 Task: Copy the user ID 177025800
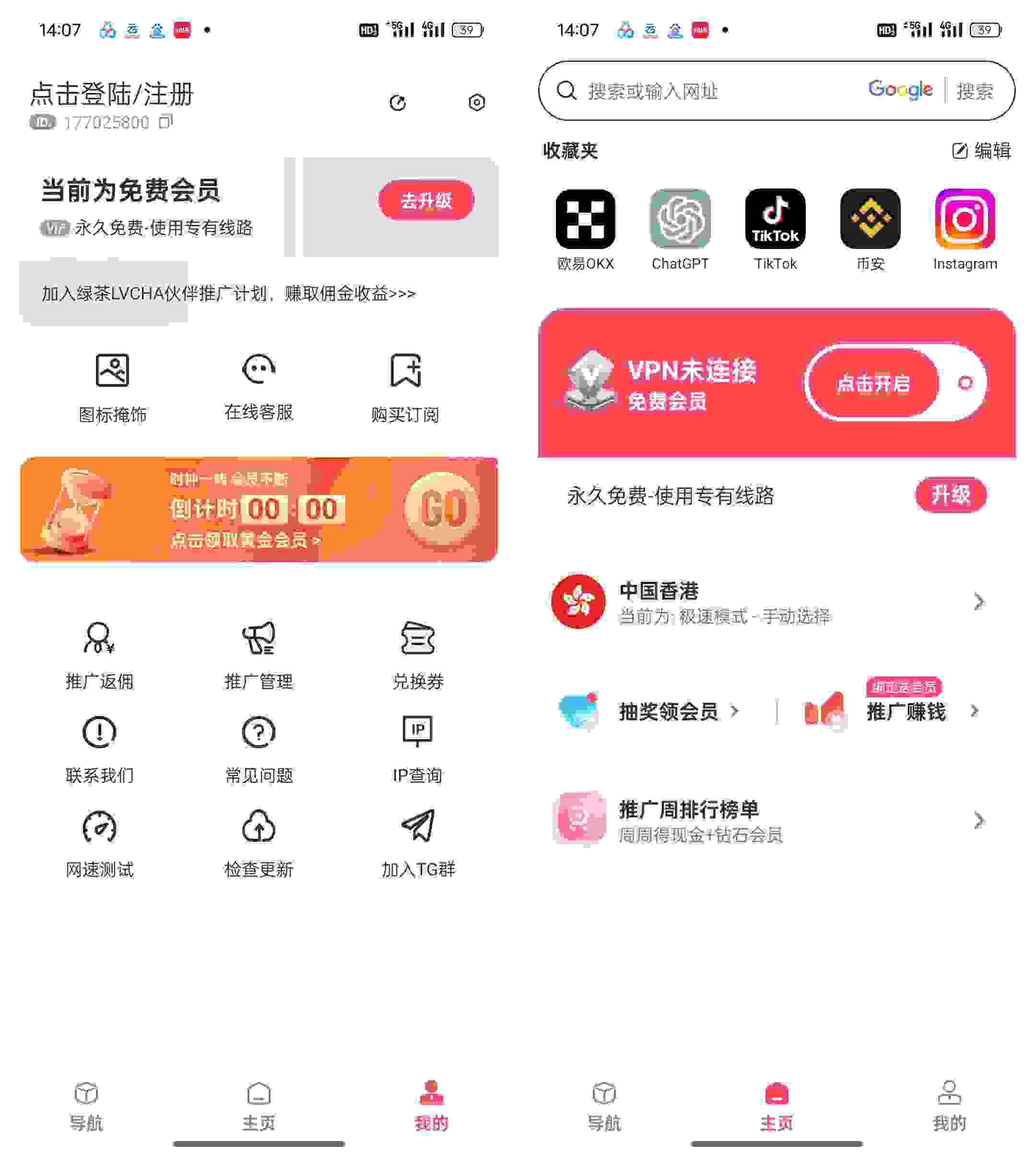point(165,121)
